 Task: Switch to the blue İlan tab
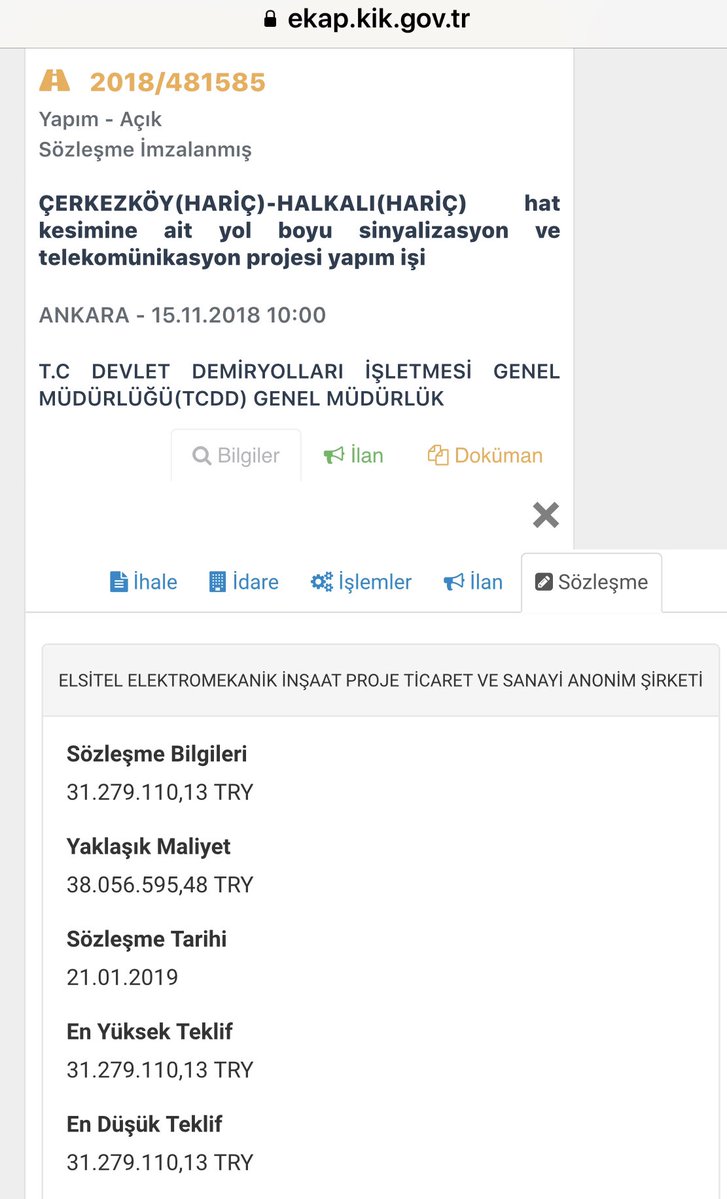(473, 582)
